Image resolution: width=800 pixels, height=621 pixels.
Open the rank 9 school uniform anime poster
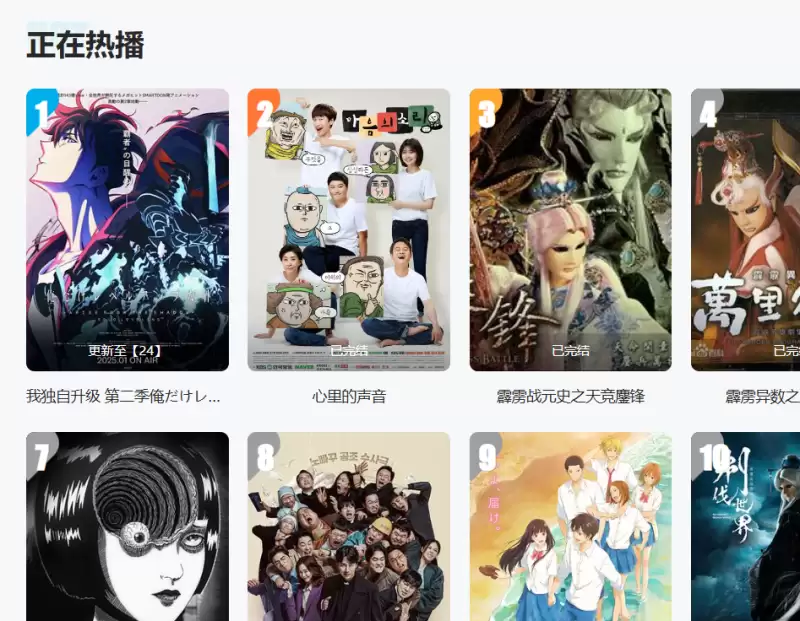pyautogui.click(x=570, y=527)
